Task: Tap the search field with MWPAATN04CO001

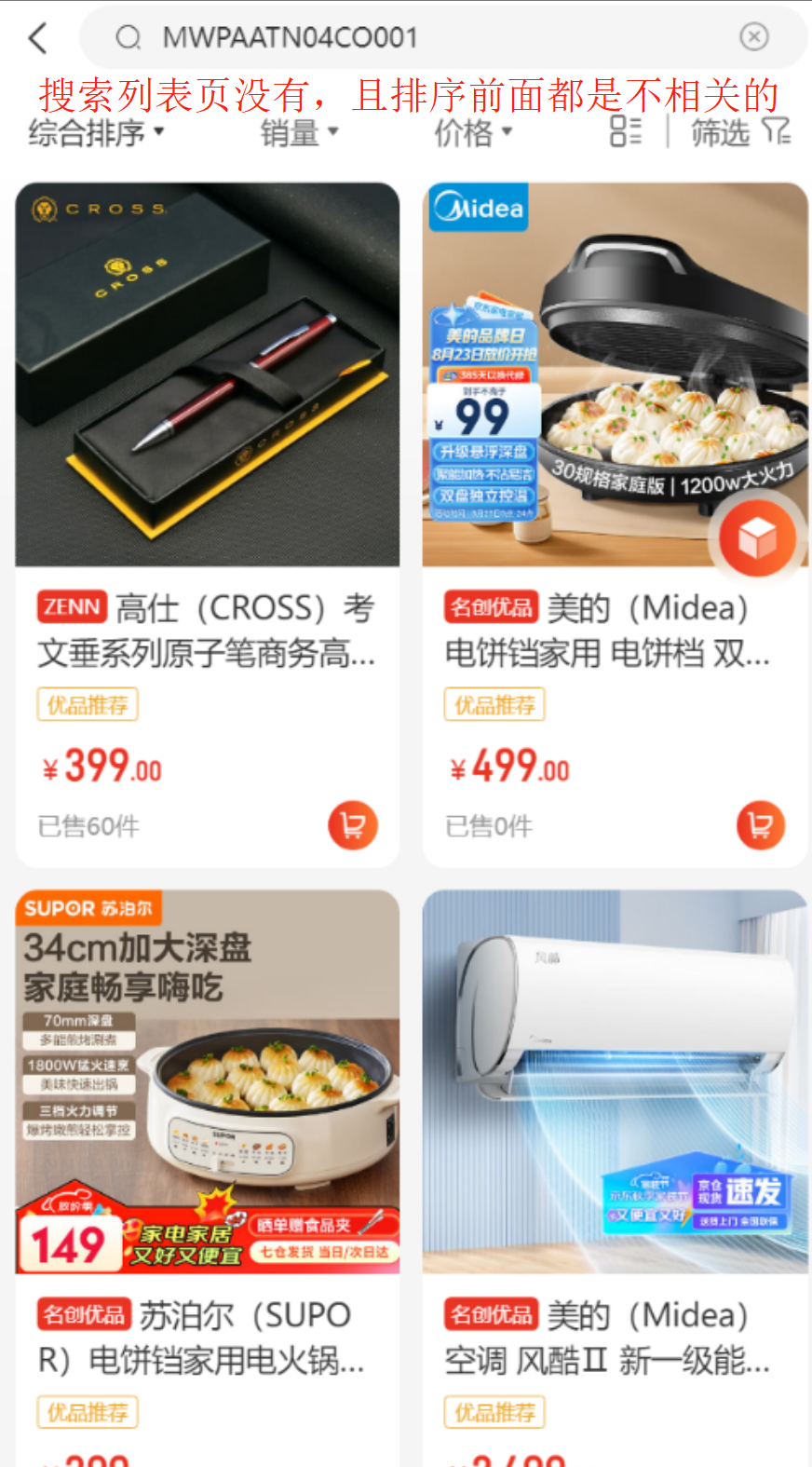Action: [419, 37]
